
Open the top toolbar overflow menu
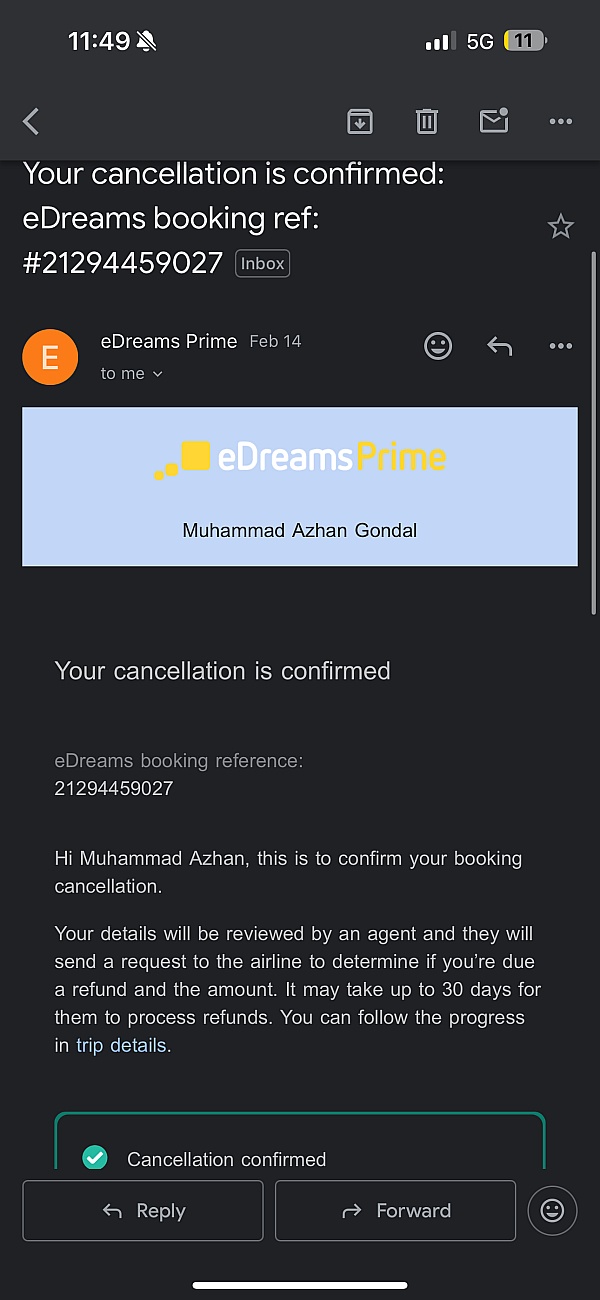click(x=561, y=122)
